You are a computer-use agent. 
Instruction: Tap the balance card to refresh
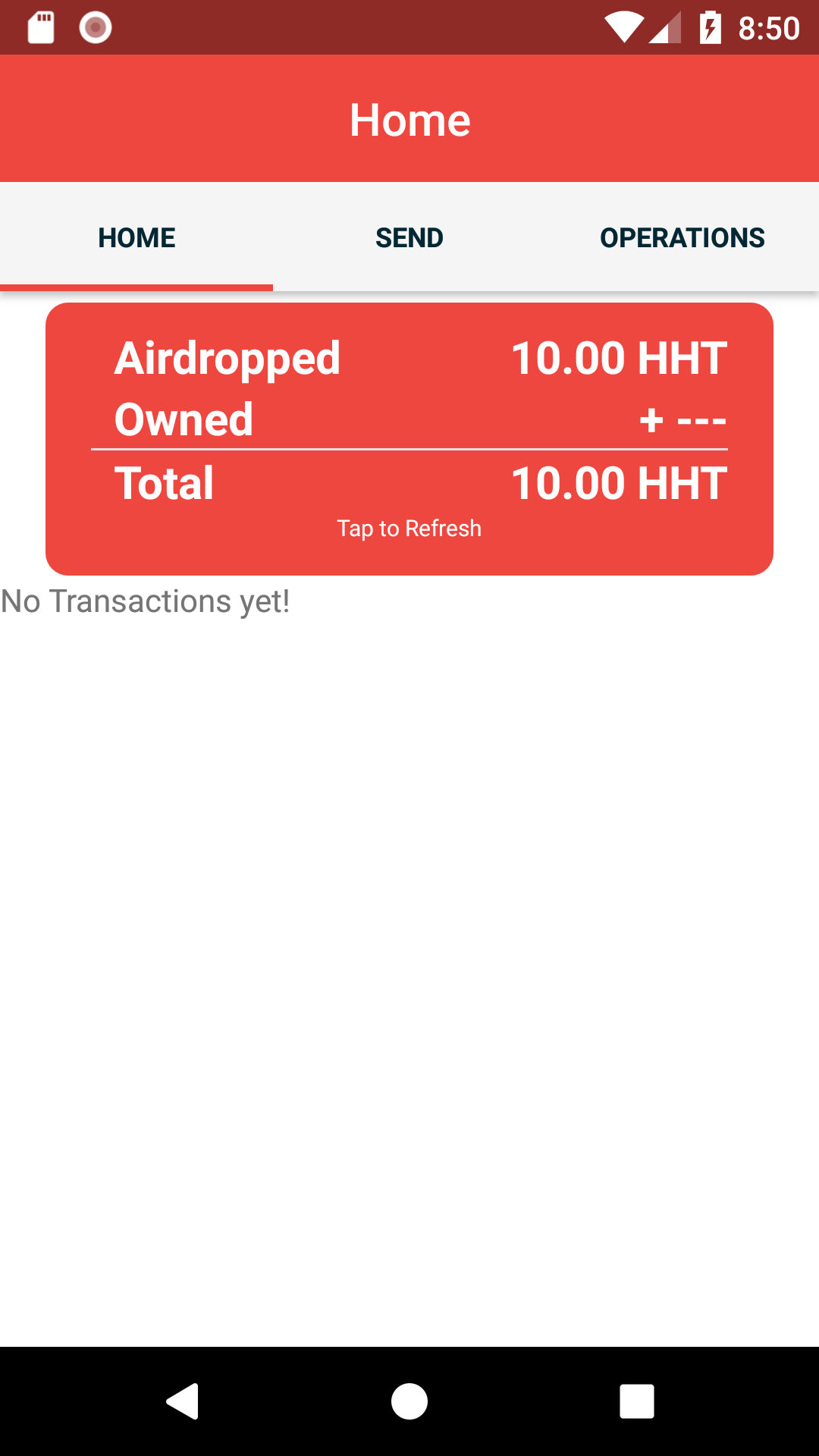[409, 439]
